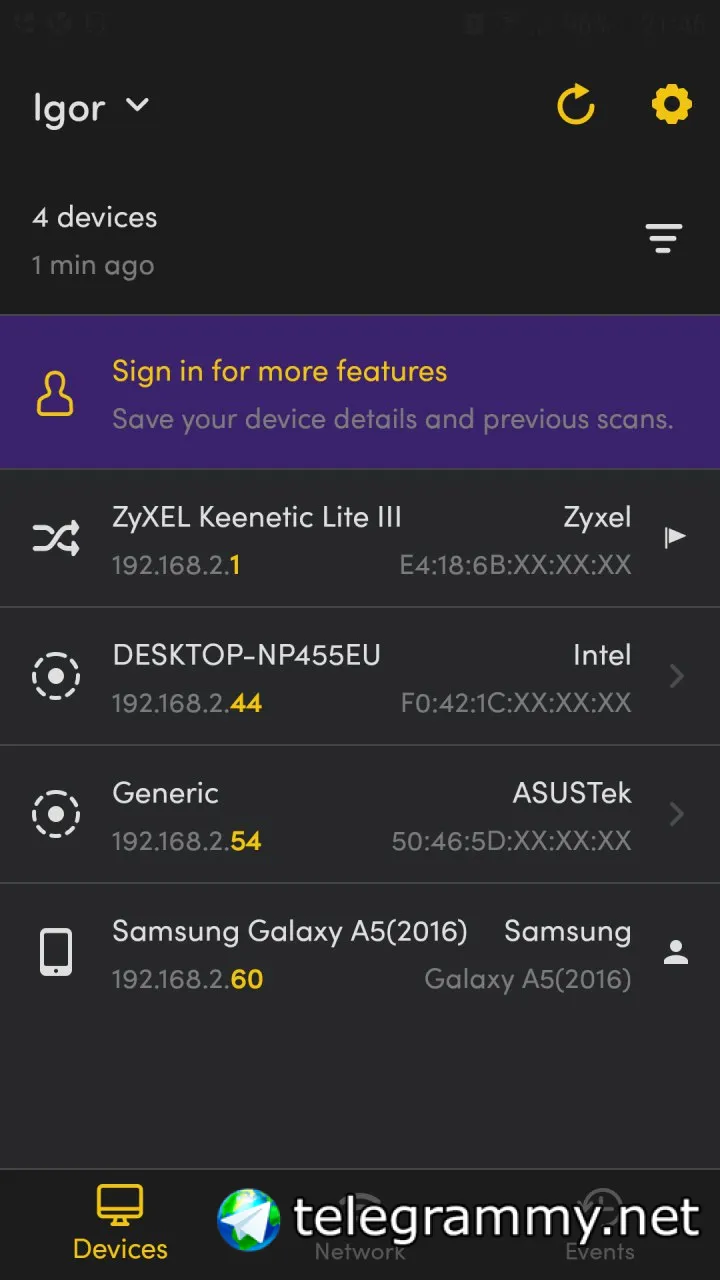Open the settings gear
This screenshot has width=720, height=1280.
(671, 104)
